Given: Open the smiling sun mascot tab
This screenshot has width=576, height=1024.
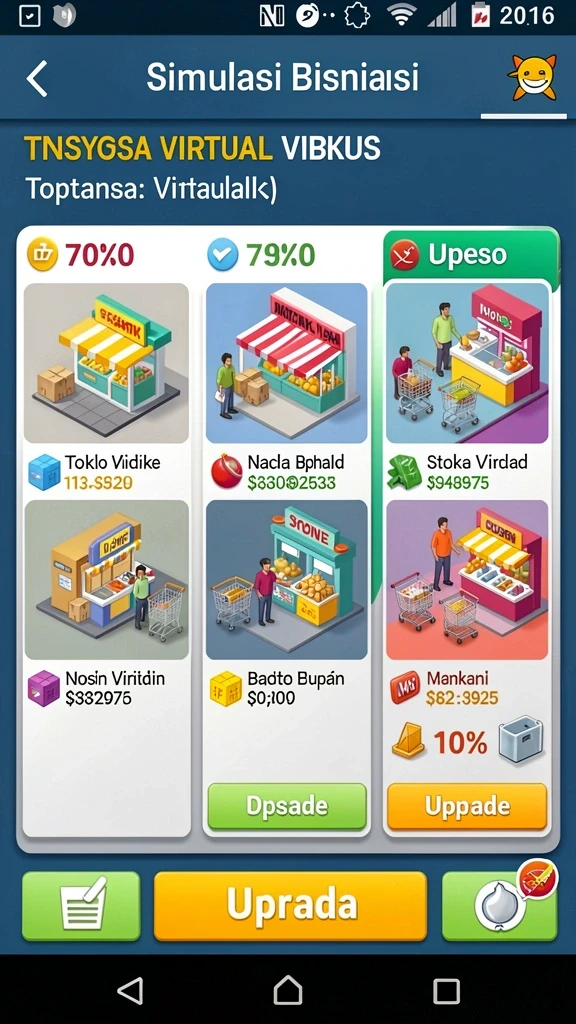Looking at the screenshot, I should tap(532, 78).
